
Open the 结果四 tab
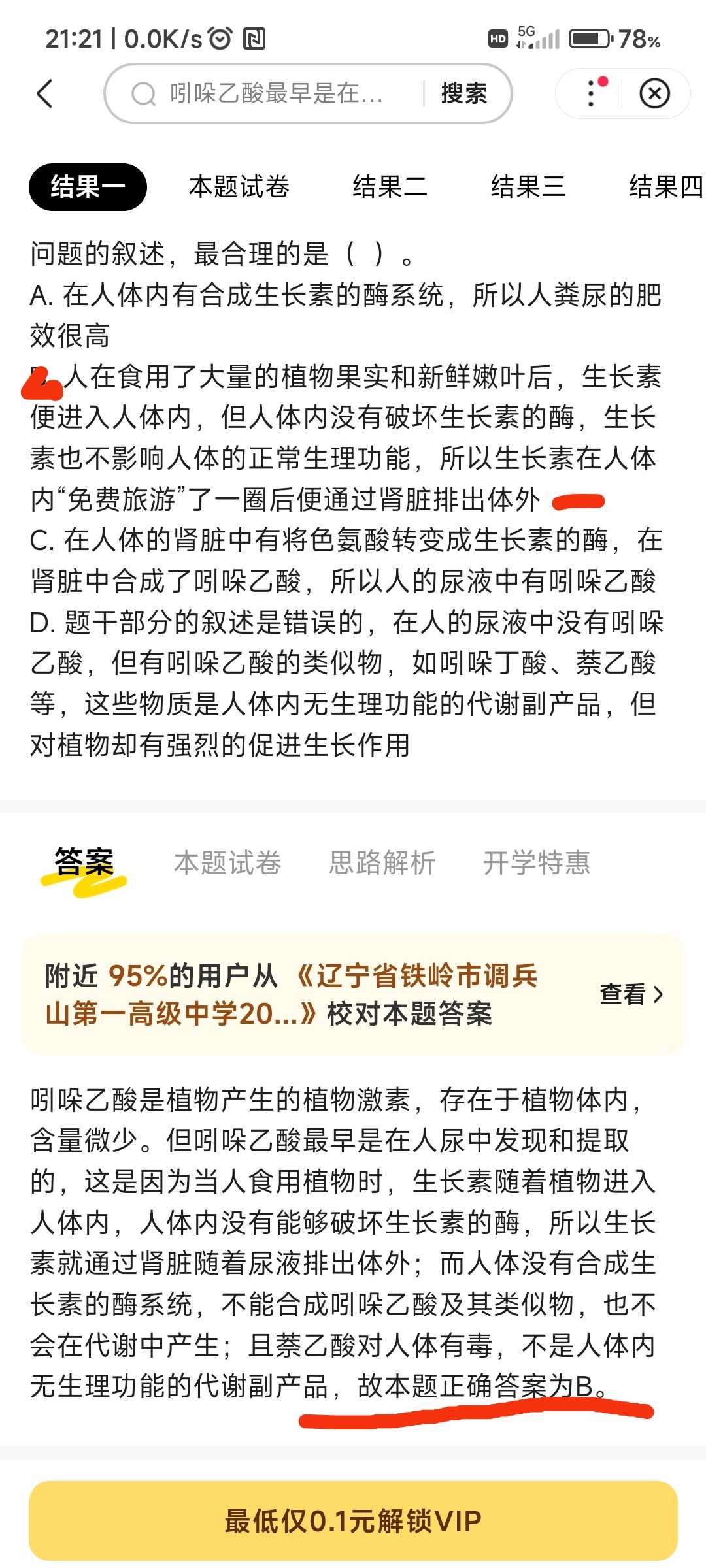coord(666,187)
